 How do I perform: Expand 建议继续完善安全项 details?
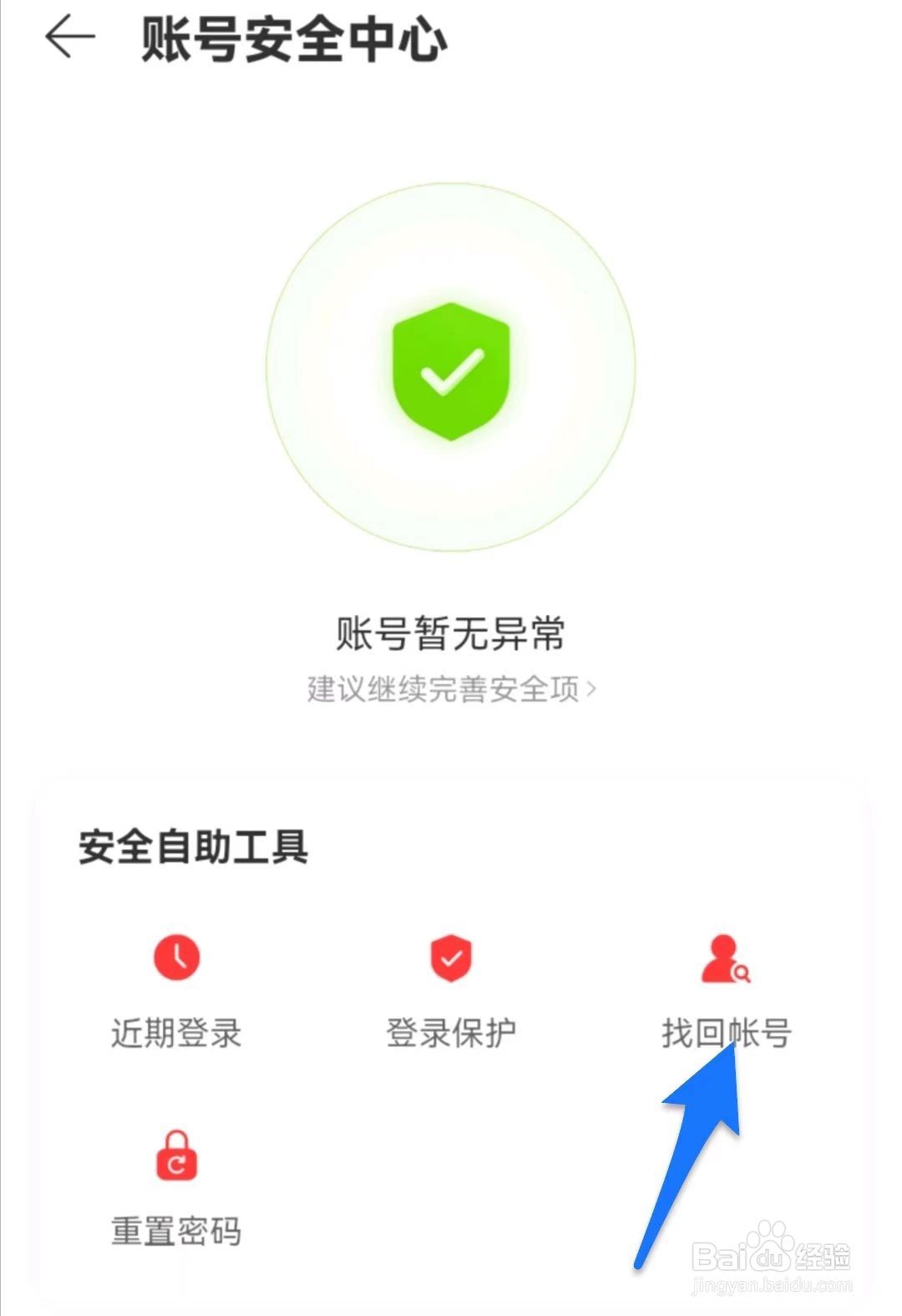click(x=451, y=687)
